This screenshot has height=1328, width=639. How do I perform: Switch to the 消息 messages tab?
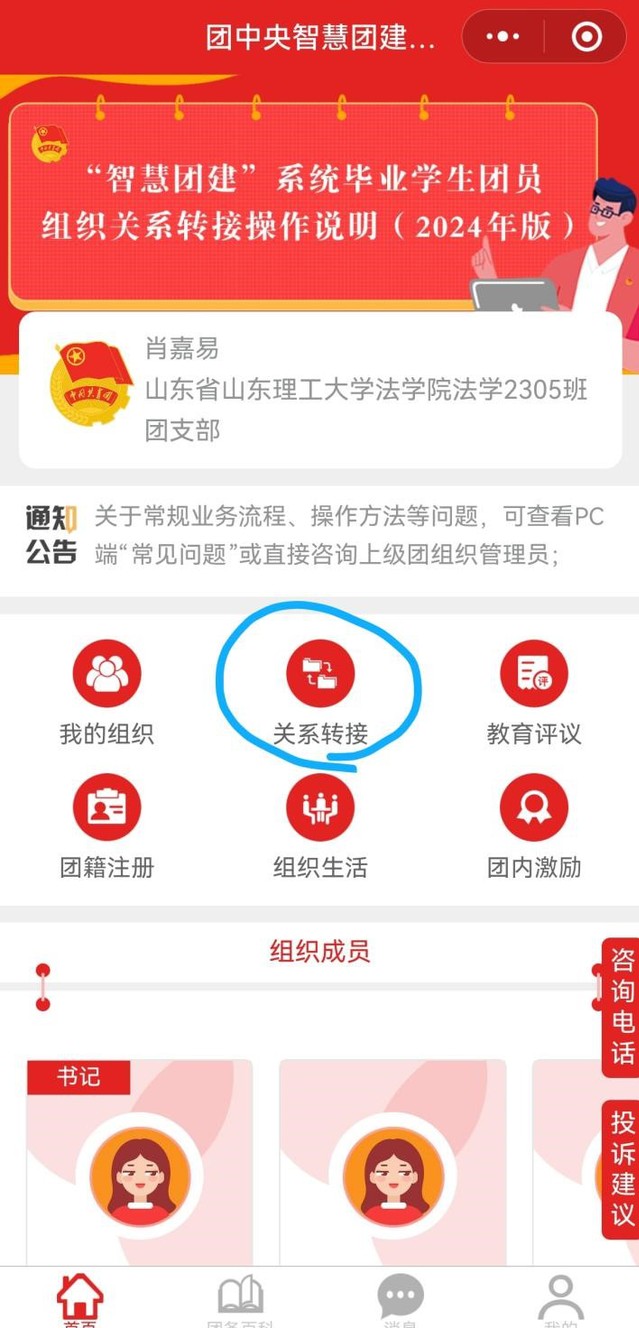tap(400, 1300)
